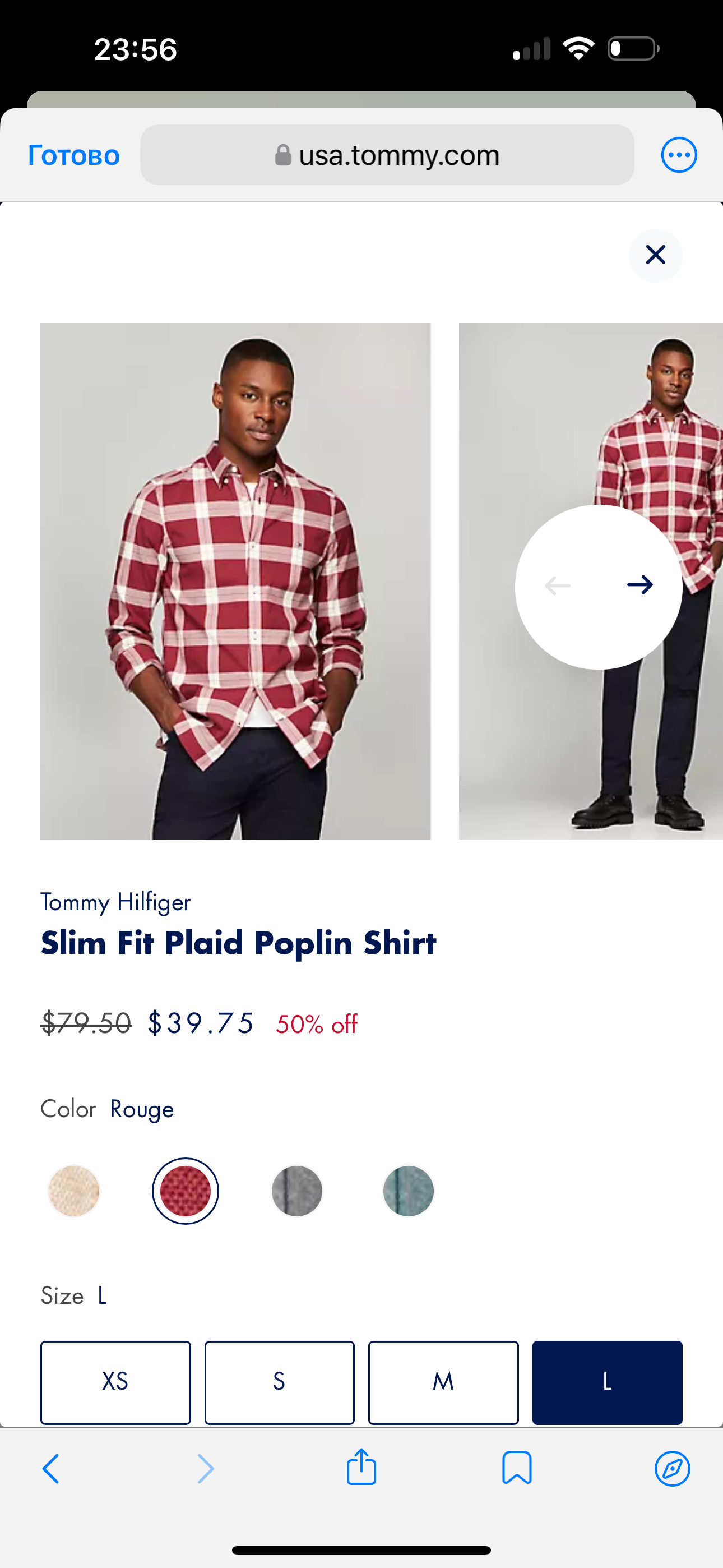Open page in Safari via compass icon

pyautogui.click(x=672, y=1468)
